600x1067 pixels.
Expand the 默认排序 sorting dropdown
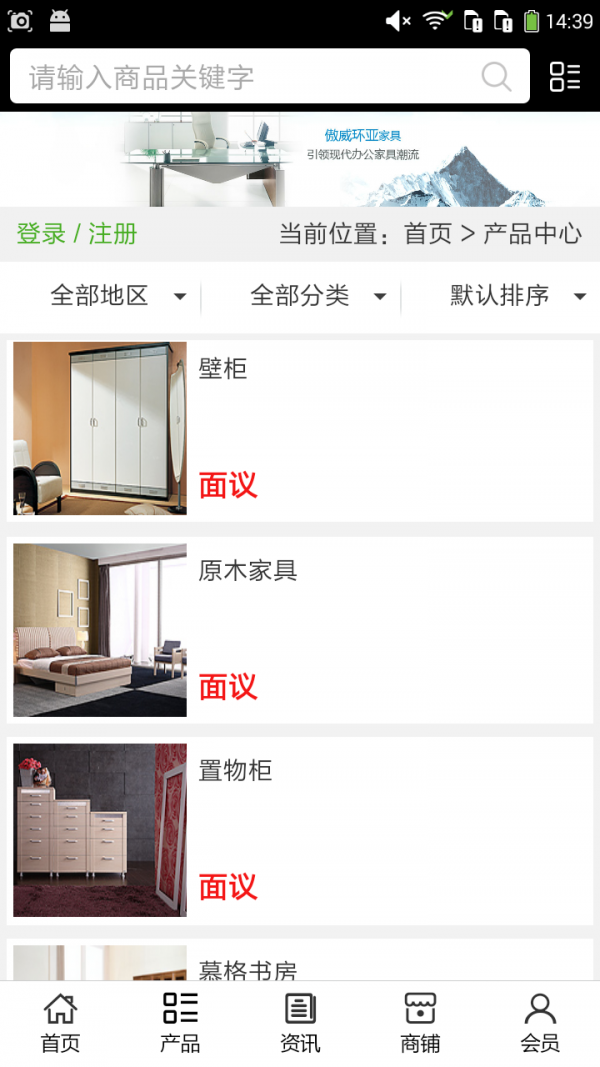point(517,296)
